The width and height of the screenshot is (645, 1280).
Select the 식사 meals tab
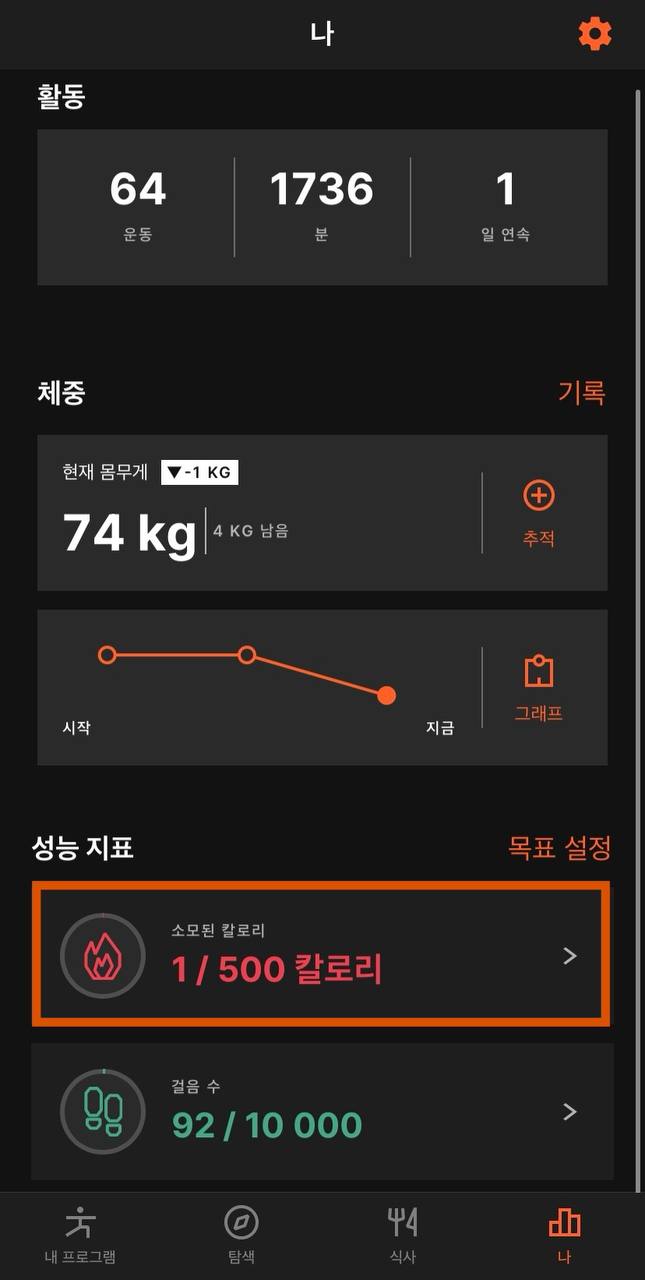403,1235
